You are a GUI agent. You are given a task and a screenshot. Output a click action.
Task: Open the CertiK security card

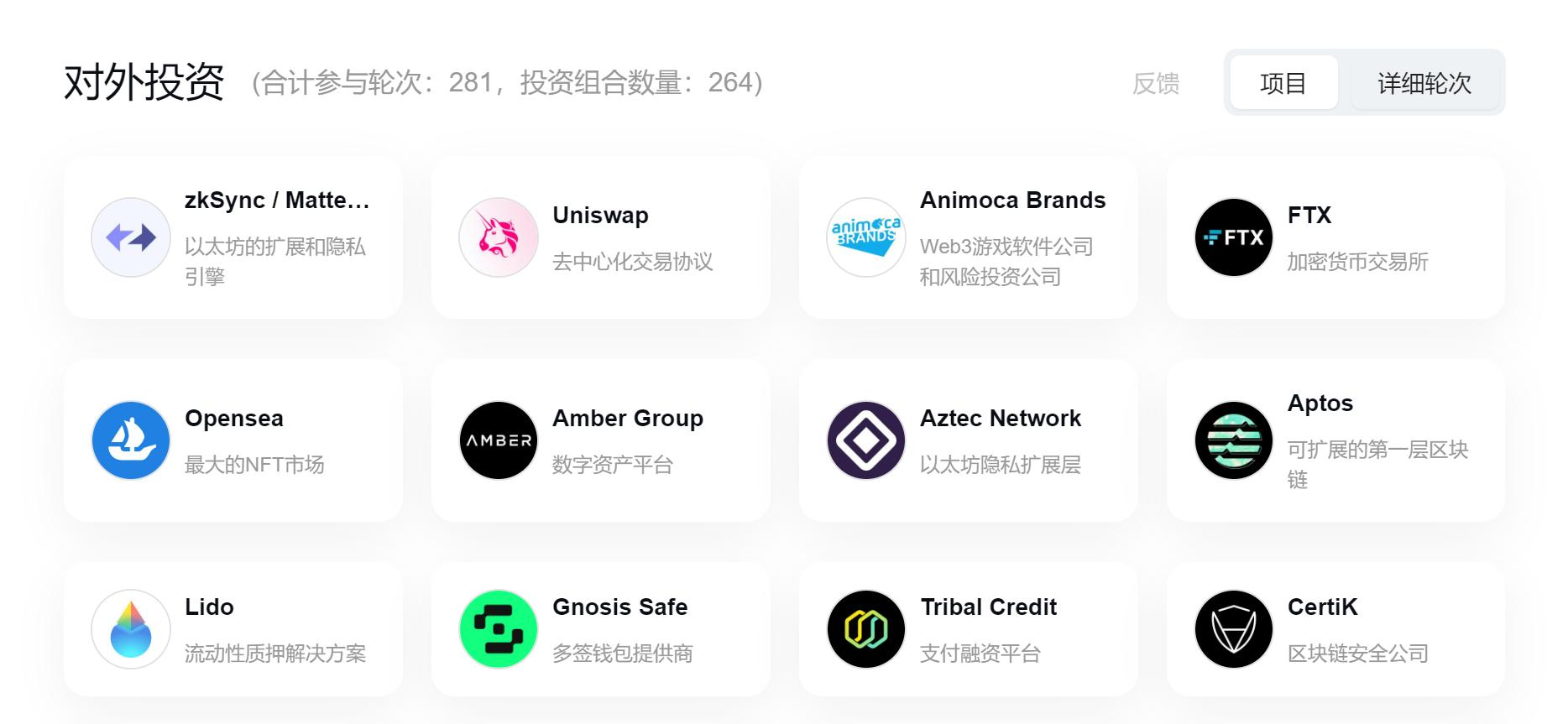1336,629
